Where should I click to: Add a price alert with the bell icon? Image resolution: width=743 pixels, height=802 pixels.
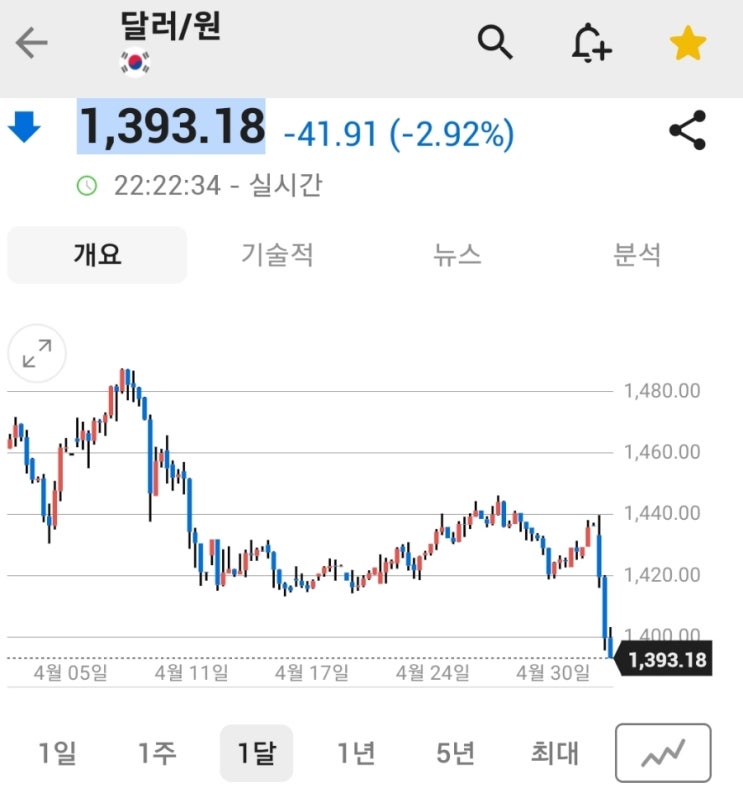click(x=591, y=43)
